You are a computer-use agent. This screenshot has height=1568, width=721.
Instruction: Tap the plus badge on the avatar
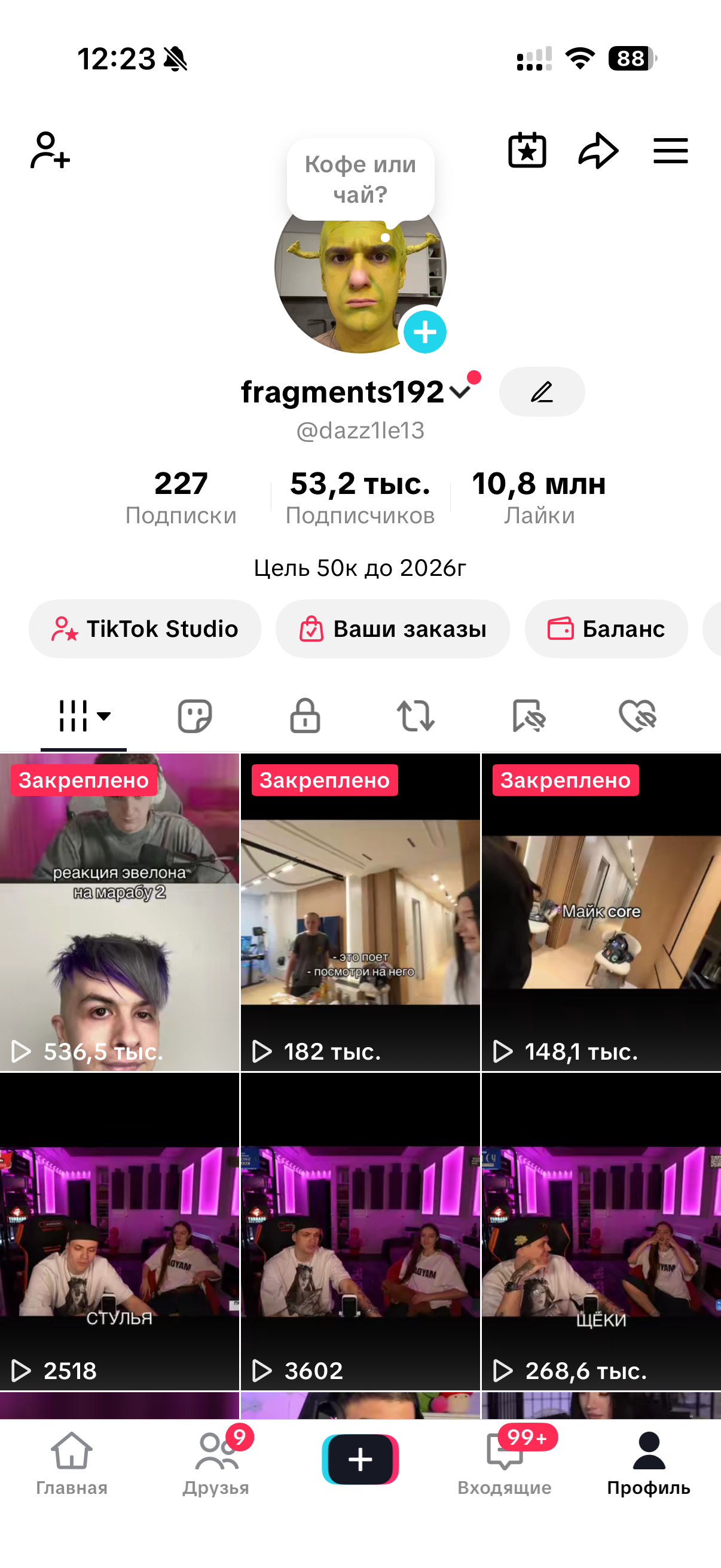pyautogui.click(x=424, y=332)
